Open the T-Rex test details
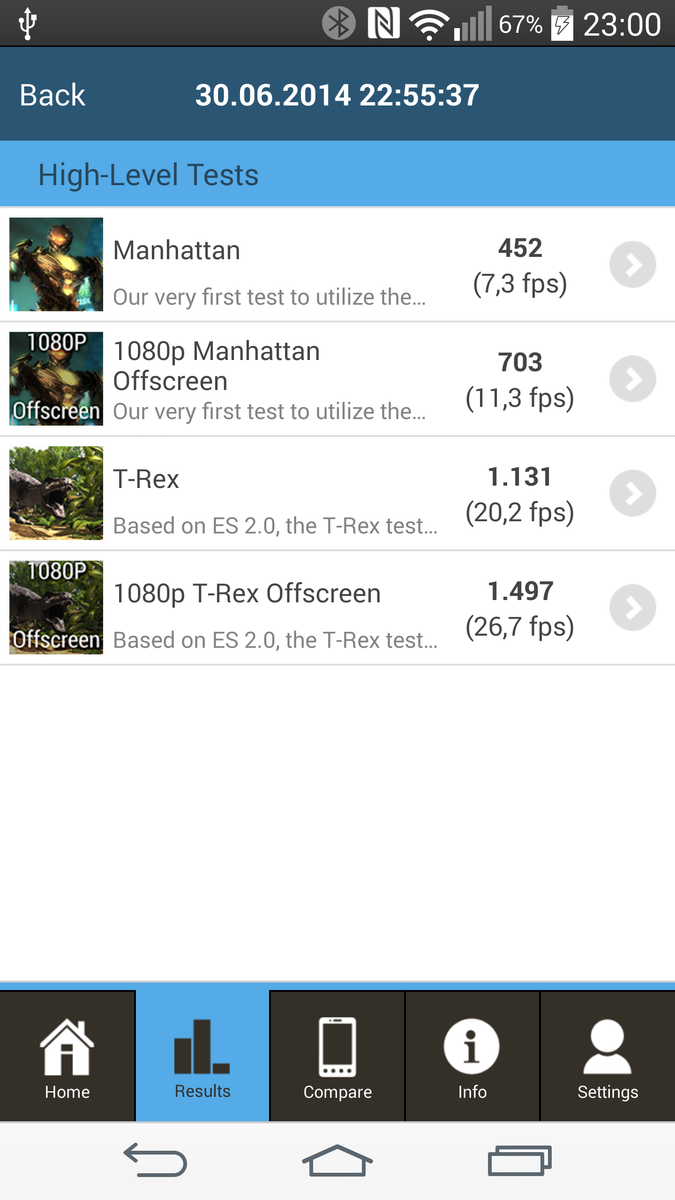 337,494
